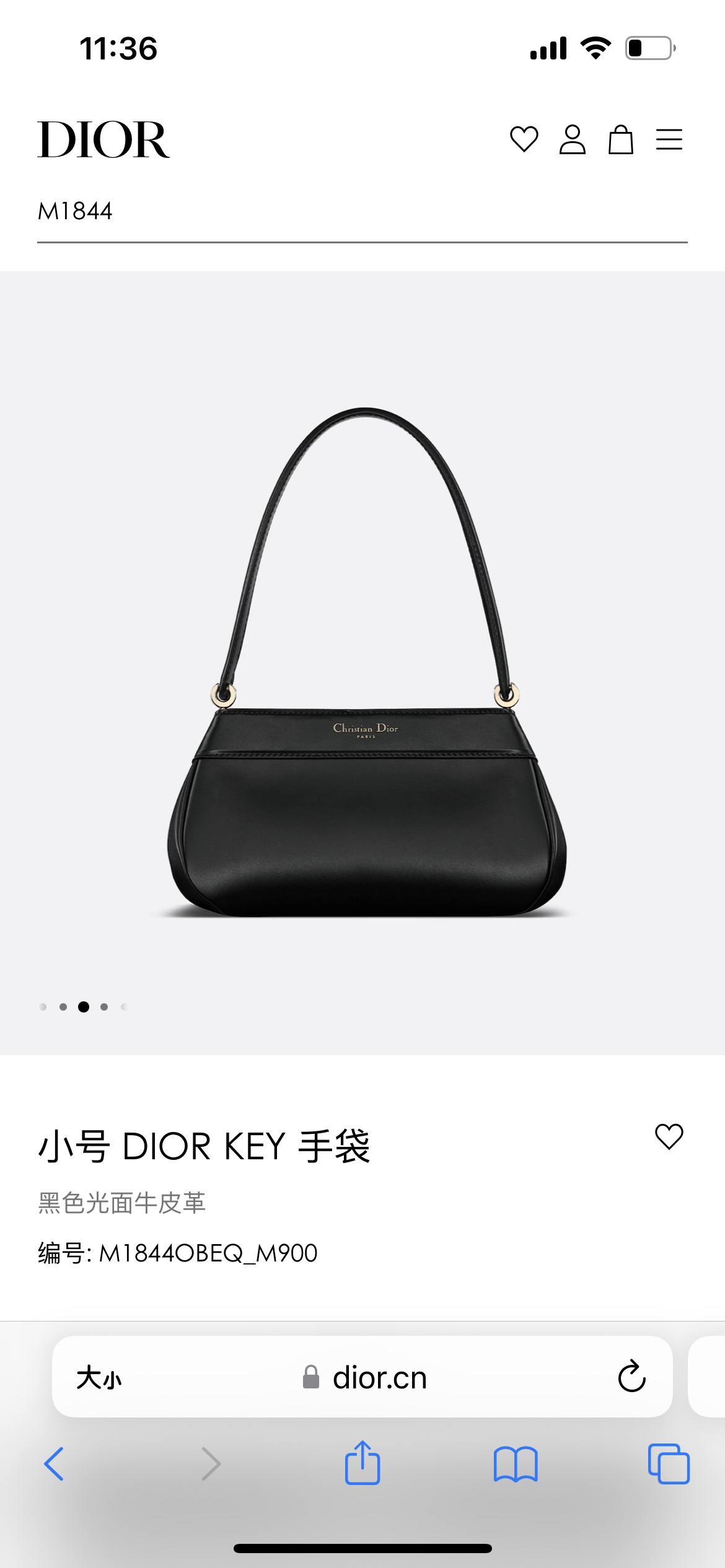Open the wishlist heart in the header
Image resolution: width=725 pixels, height=1568 pixels.
[x=524, y=139]
